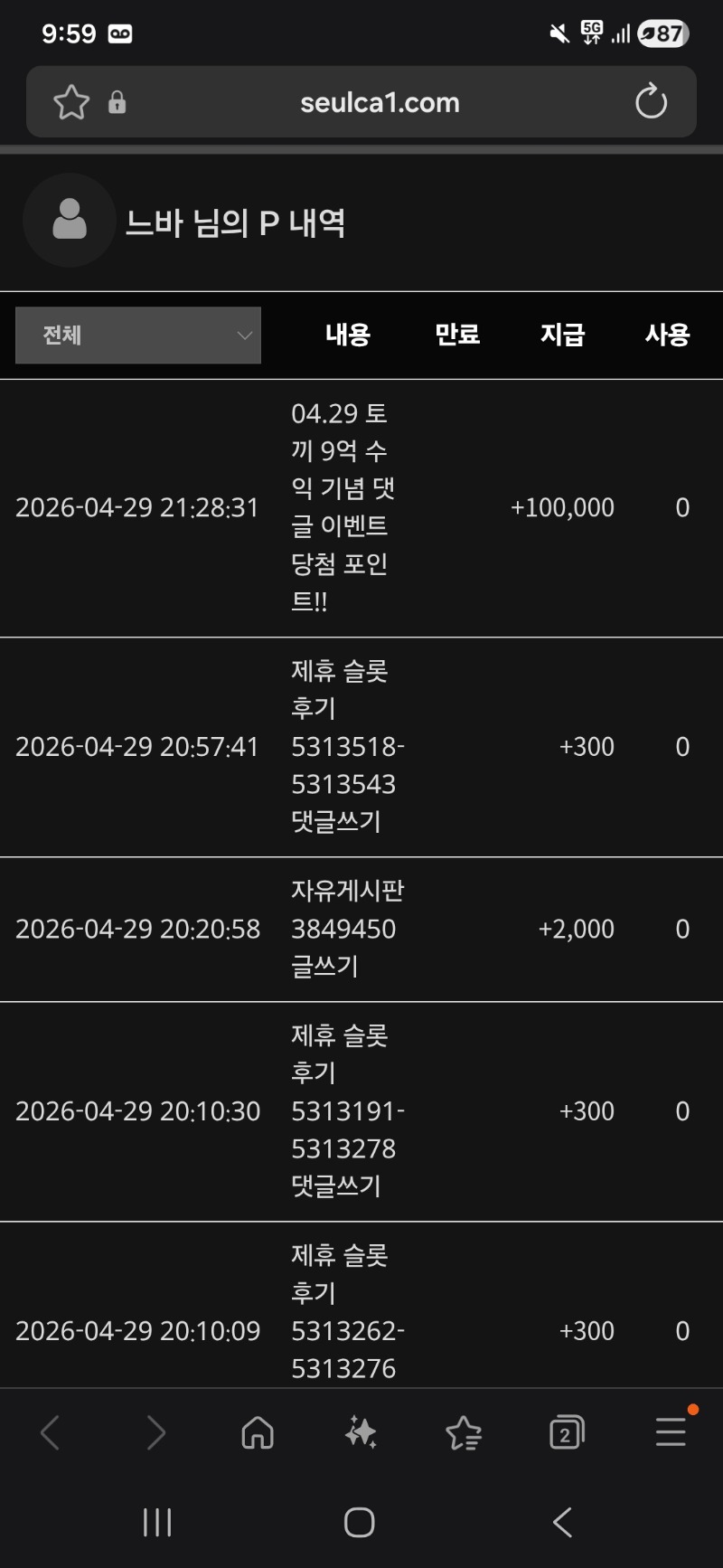
Task: Expand the 전체 filter dropdown
Action: click(x=138, y=335)
